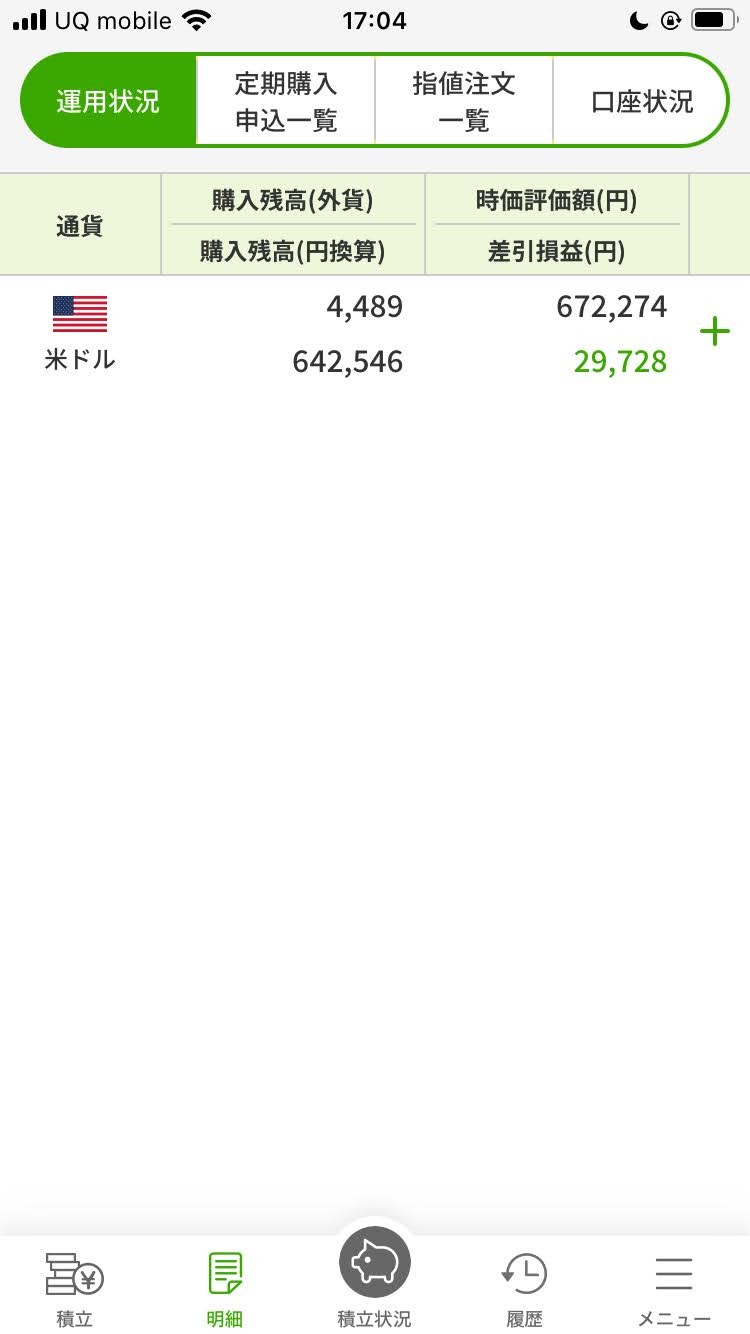Go to 積立 in the bottom navigation
750x1334 pixels.
coord(75,1288)
